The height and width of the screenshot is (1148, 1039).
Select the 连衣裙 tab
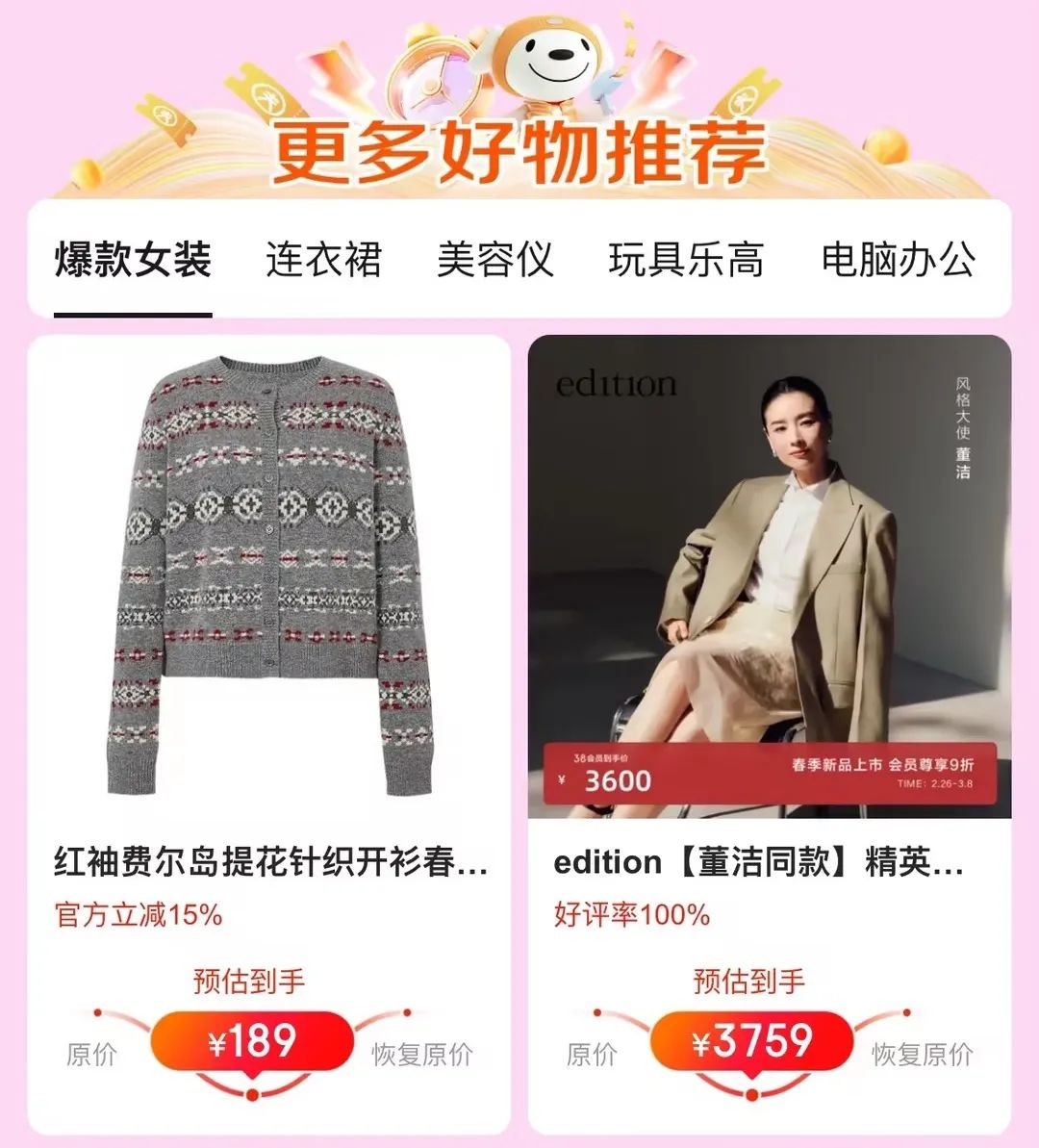[x=323, y=261]
